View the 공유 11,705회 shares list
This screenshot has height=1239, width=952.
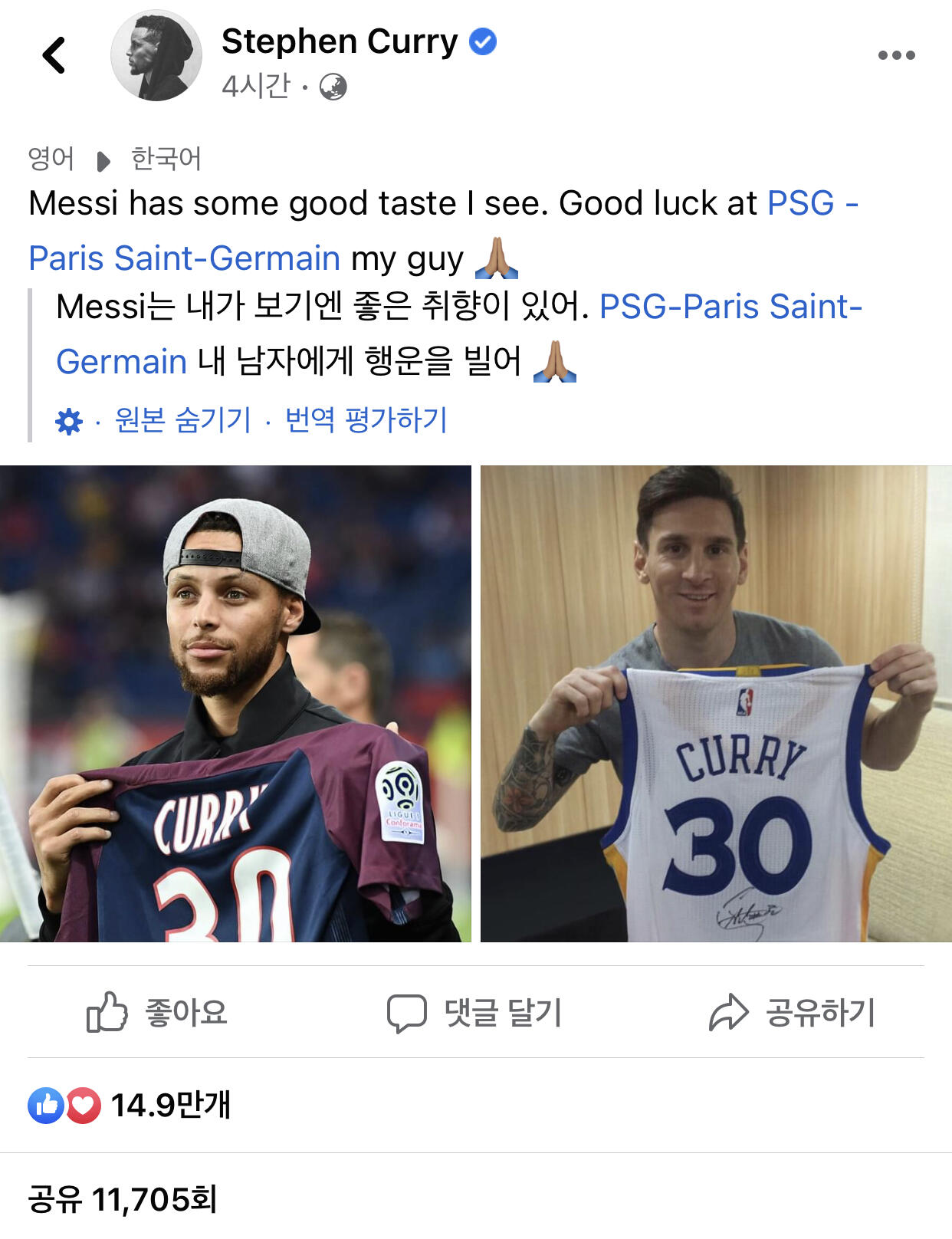coord(123,1198)
